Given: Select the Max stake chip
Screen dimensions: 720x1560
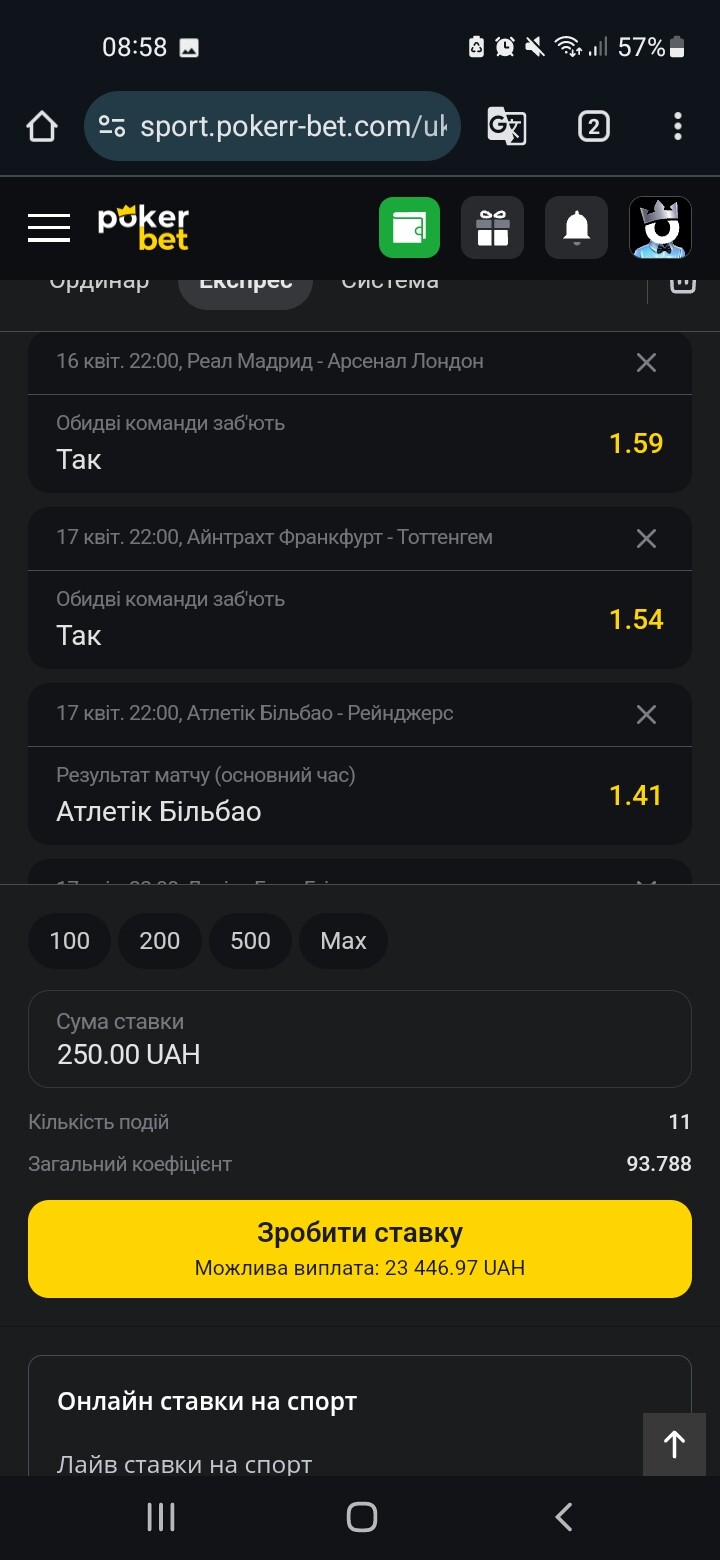Looking at the screenshot, I should click(343, 940).
